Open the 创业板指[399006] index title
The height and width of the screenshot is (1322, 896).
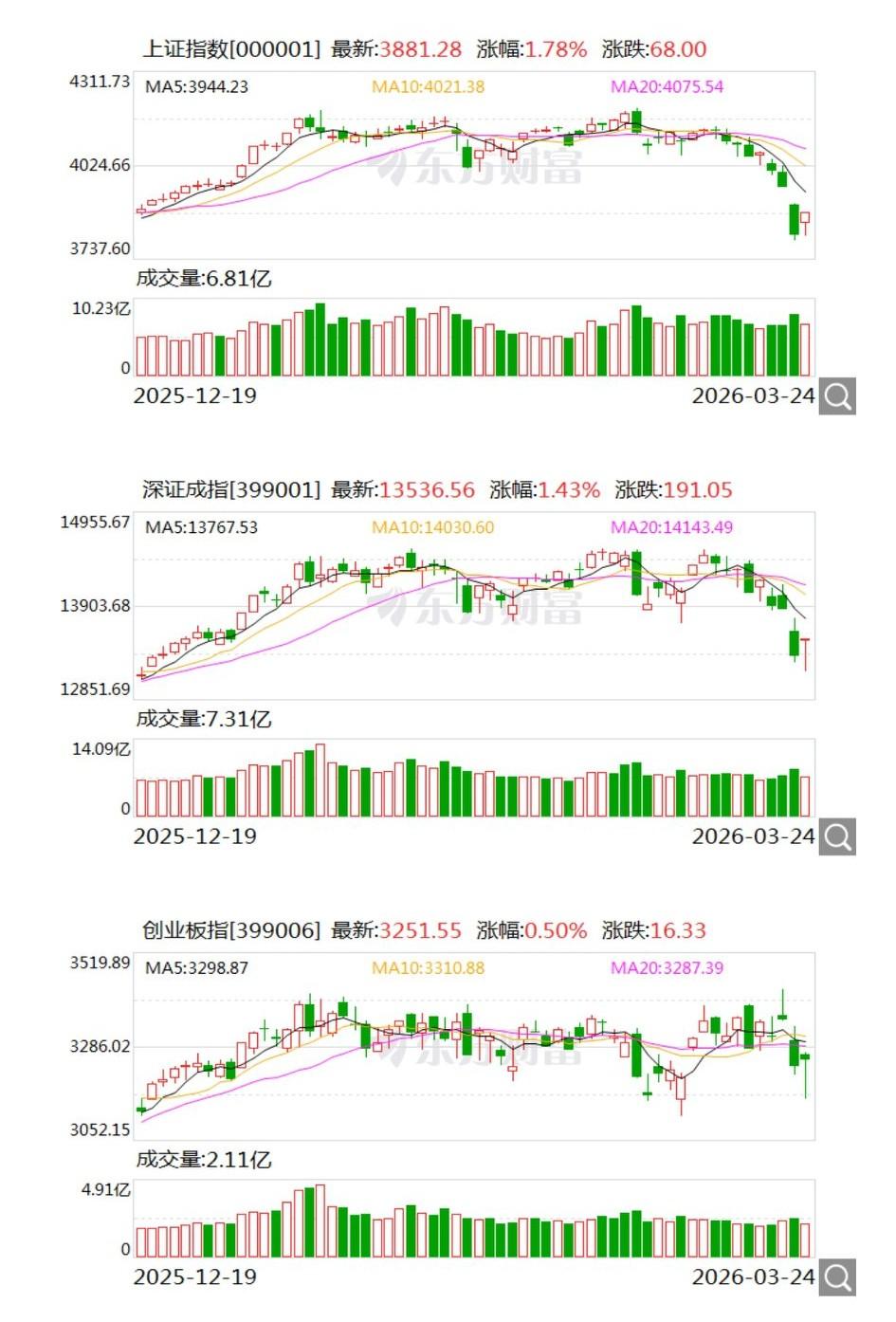point(230,930)
